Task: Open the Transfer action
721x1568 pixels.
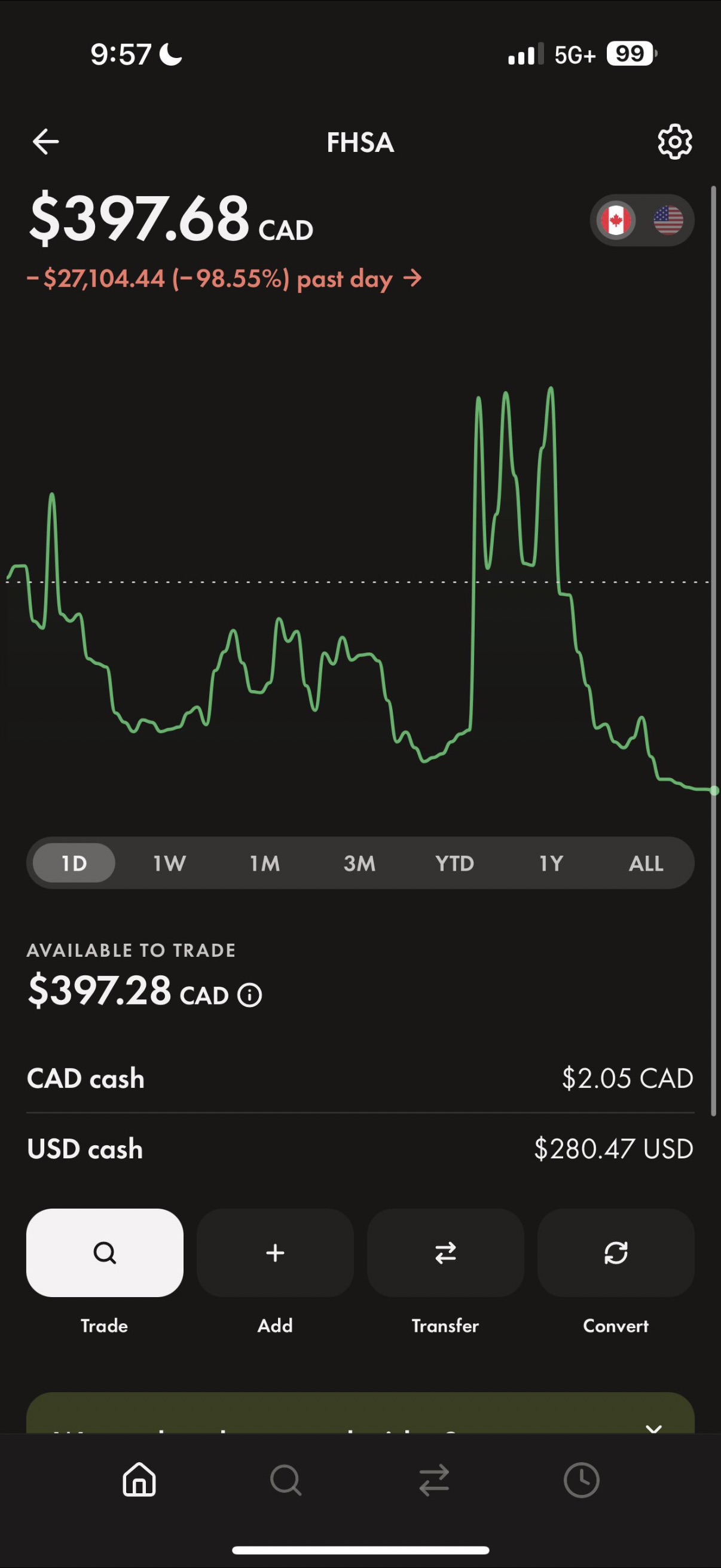Action: tap(445, 1253)
